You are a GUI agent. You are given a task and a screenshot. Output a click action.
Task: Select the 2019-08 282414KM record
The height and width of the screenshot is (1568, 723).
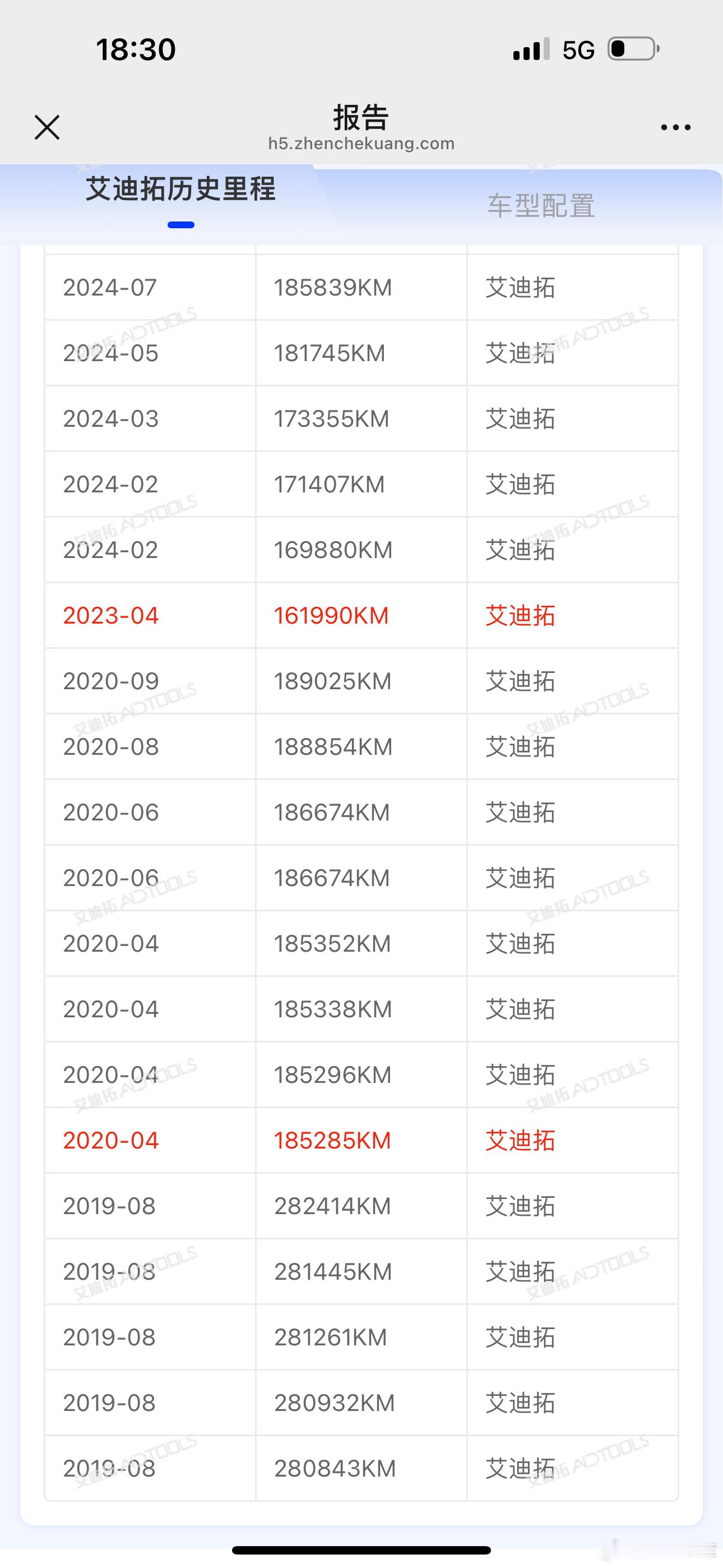(335, 1206)
